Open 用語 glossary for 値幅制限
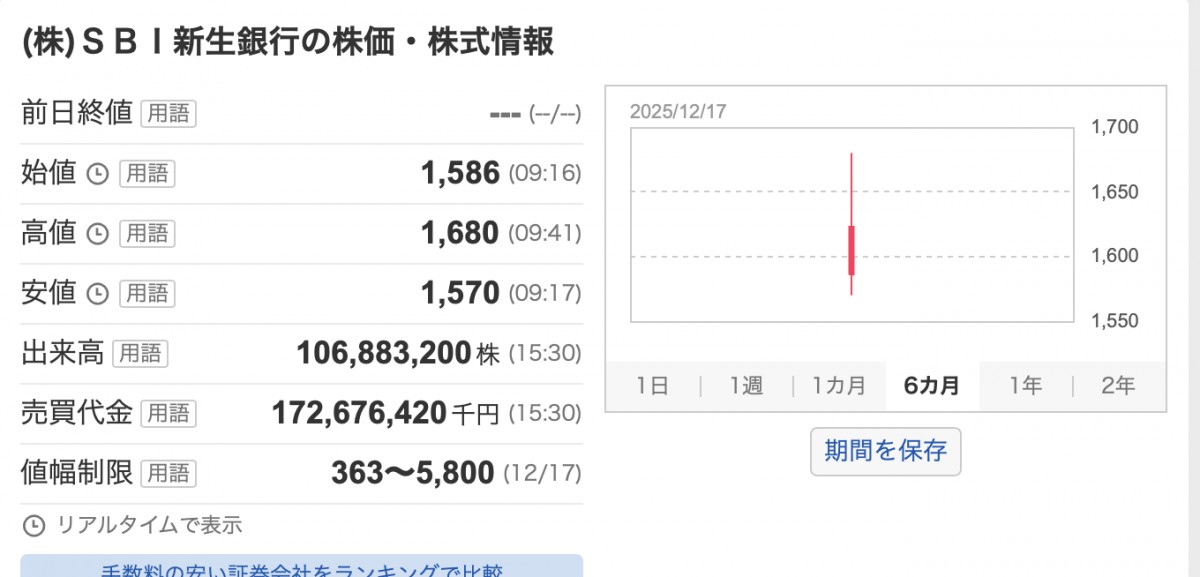The width and height of the screenshot is (1200, 577). coord(168,472)
